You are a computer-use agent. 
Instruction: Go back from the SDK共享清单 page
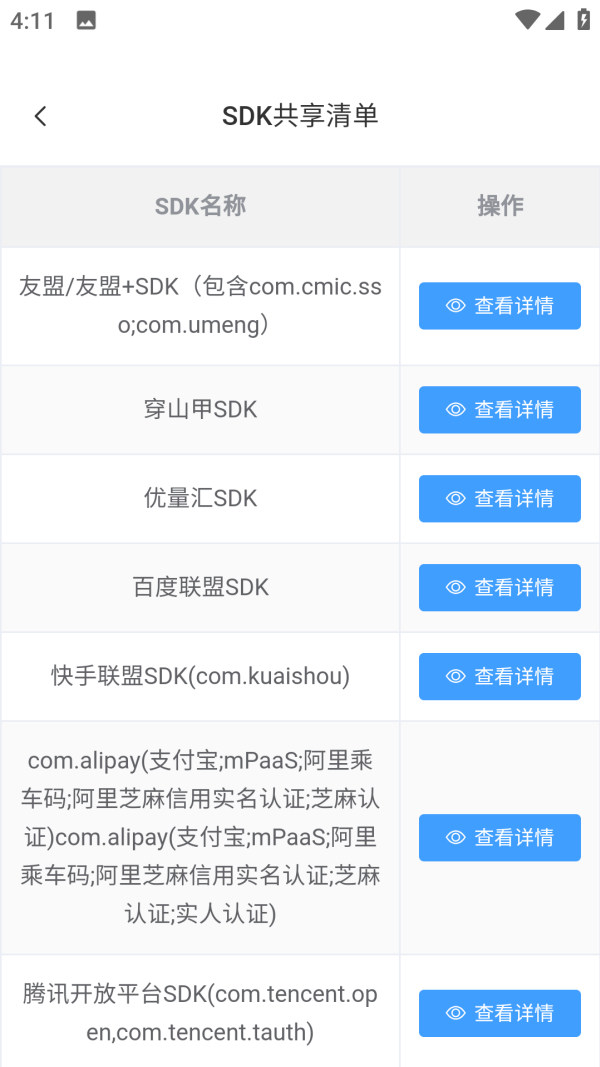40,116
